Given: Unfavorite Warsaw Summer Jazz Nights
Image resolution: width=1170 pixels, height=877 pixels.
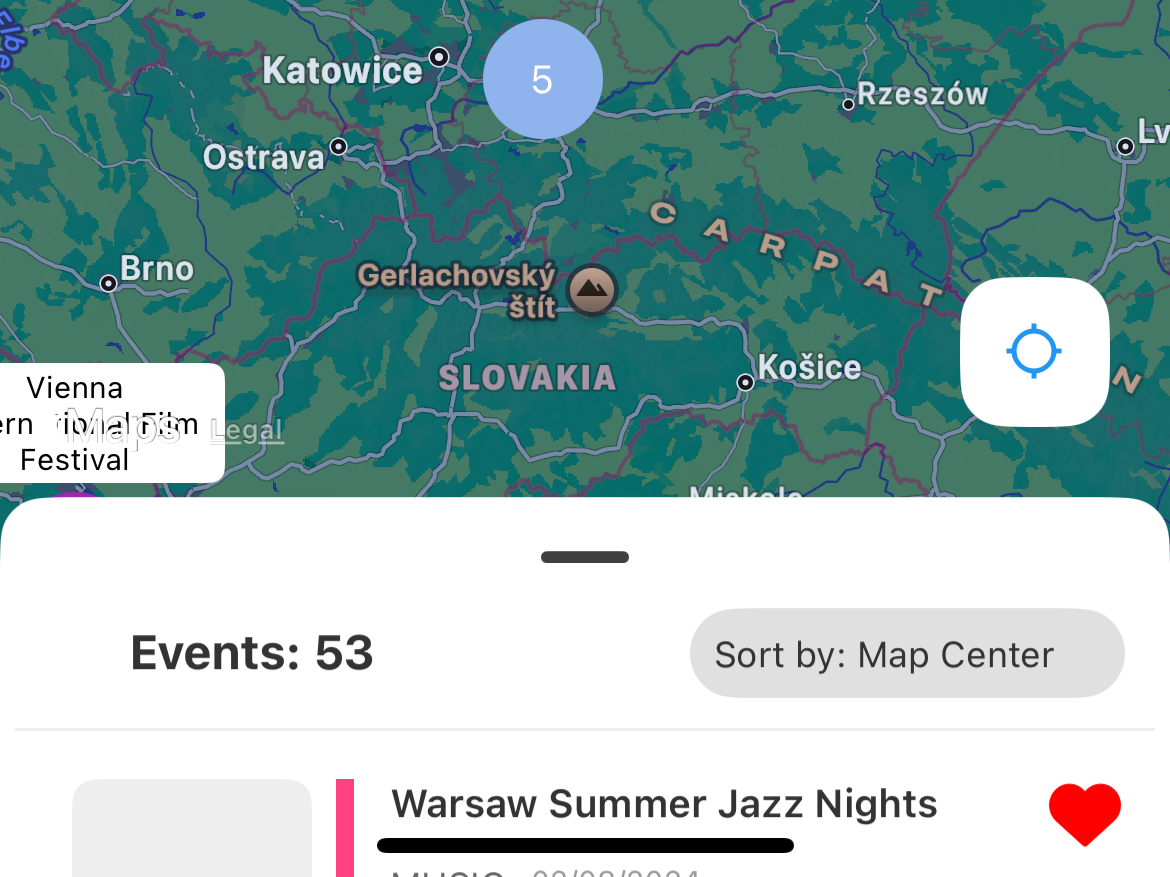Looking at the screenshot, I should click(1084, 813).
